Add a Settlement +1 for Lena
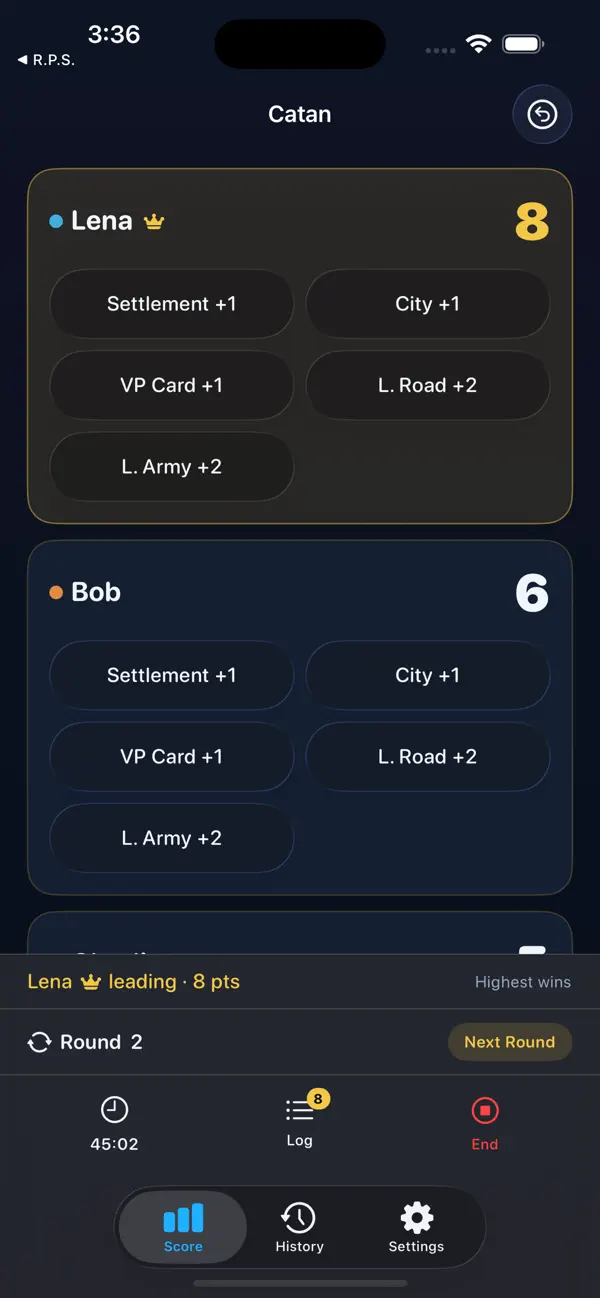The width and height of the screenshot is (600, 1298). pos(172,304)
